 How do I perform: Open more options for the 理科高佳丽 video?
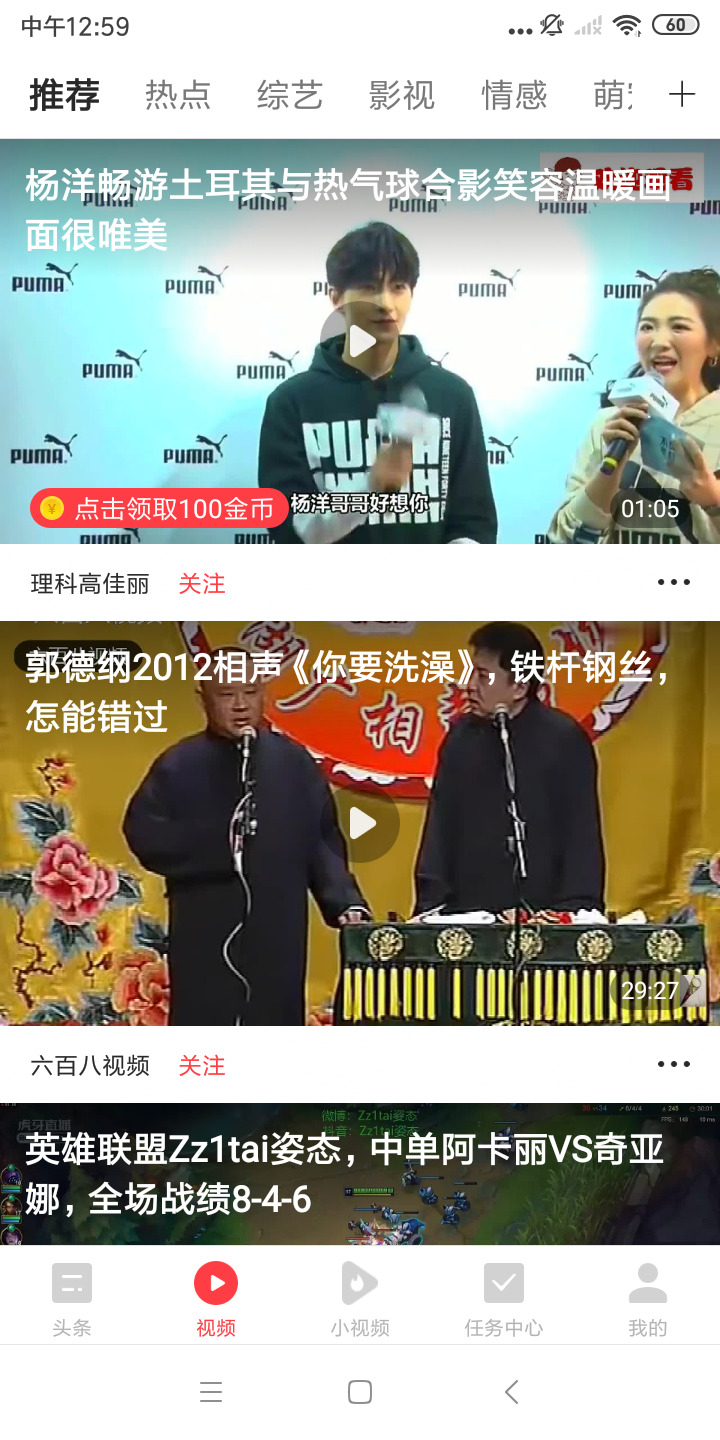pos(673,583)
